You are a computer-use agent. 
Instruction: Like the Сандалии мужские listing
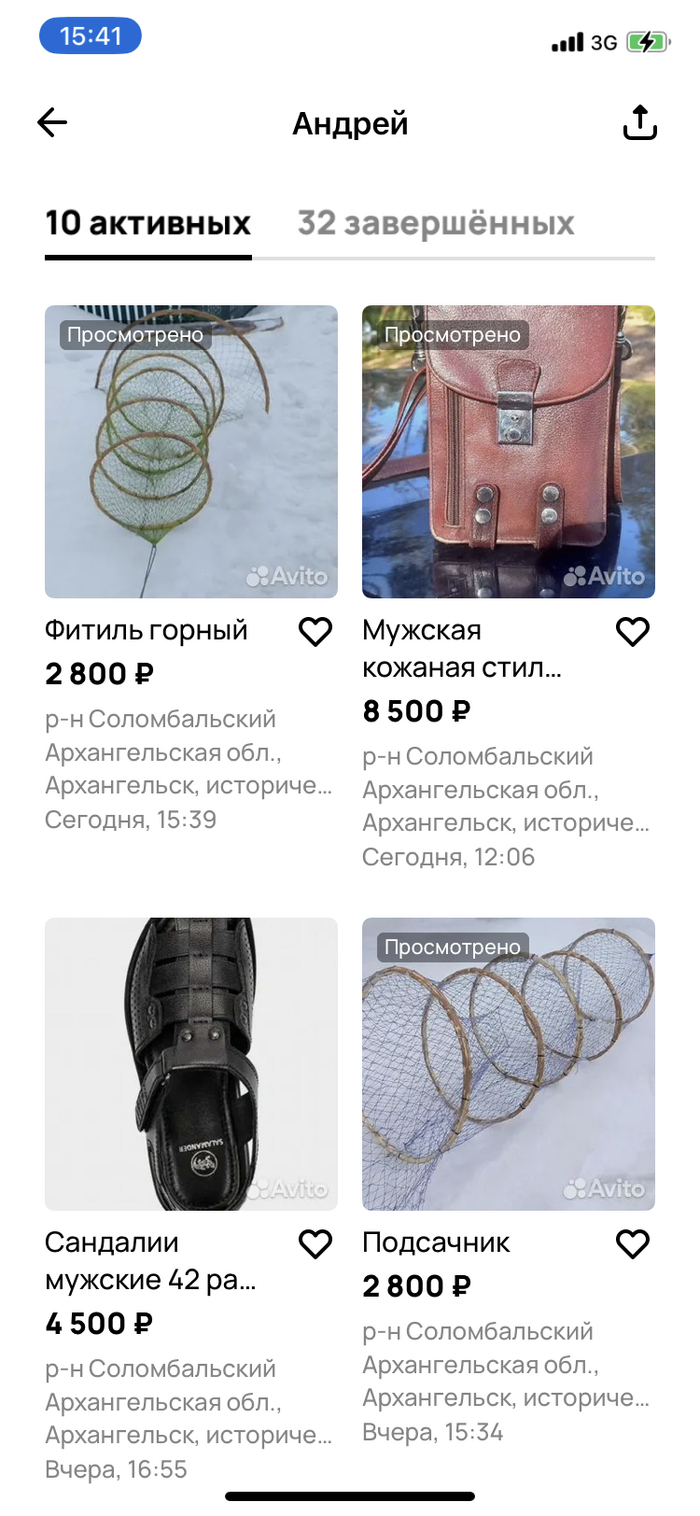(x=315, y=1244)
